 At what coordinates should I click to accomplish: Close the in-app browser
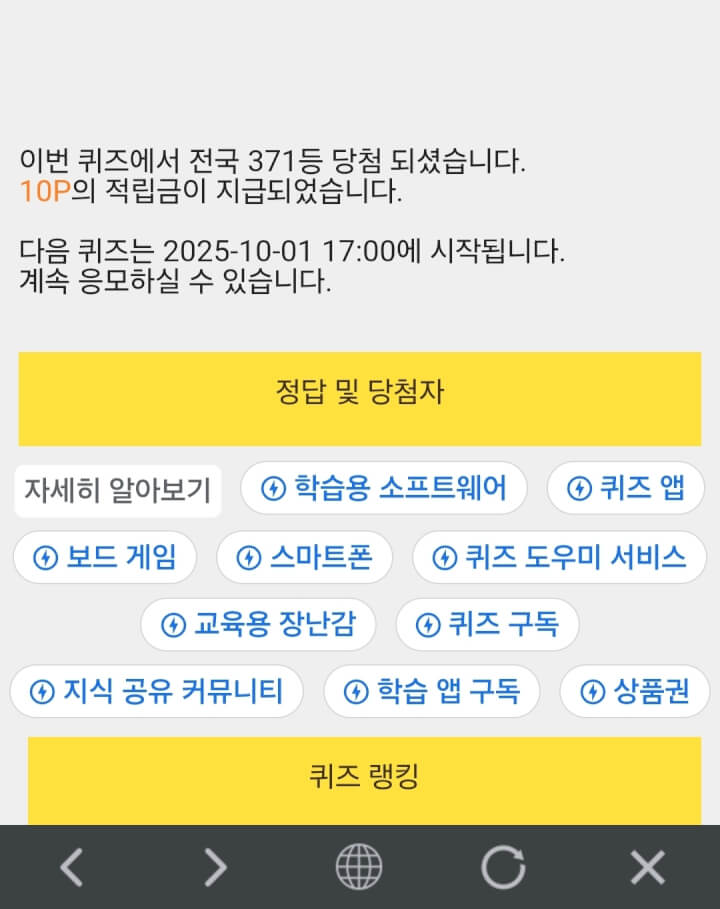(647, 867)
